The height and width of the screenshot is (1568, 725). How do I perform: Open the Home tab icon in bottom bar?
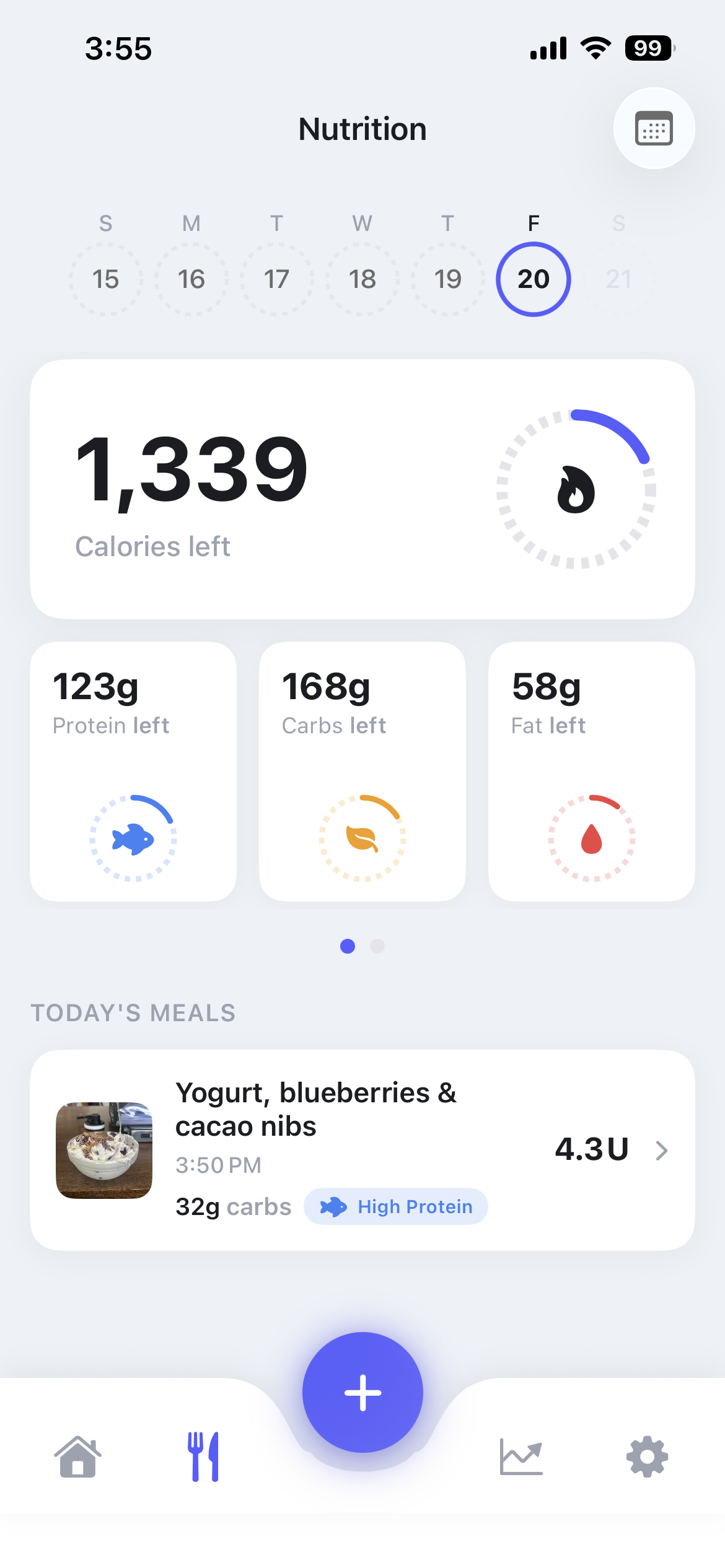77,1457
